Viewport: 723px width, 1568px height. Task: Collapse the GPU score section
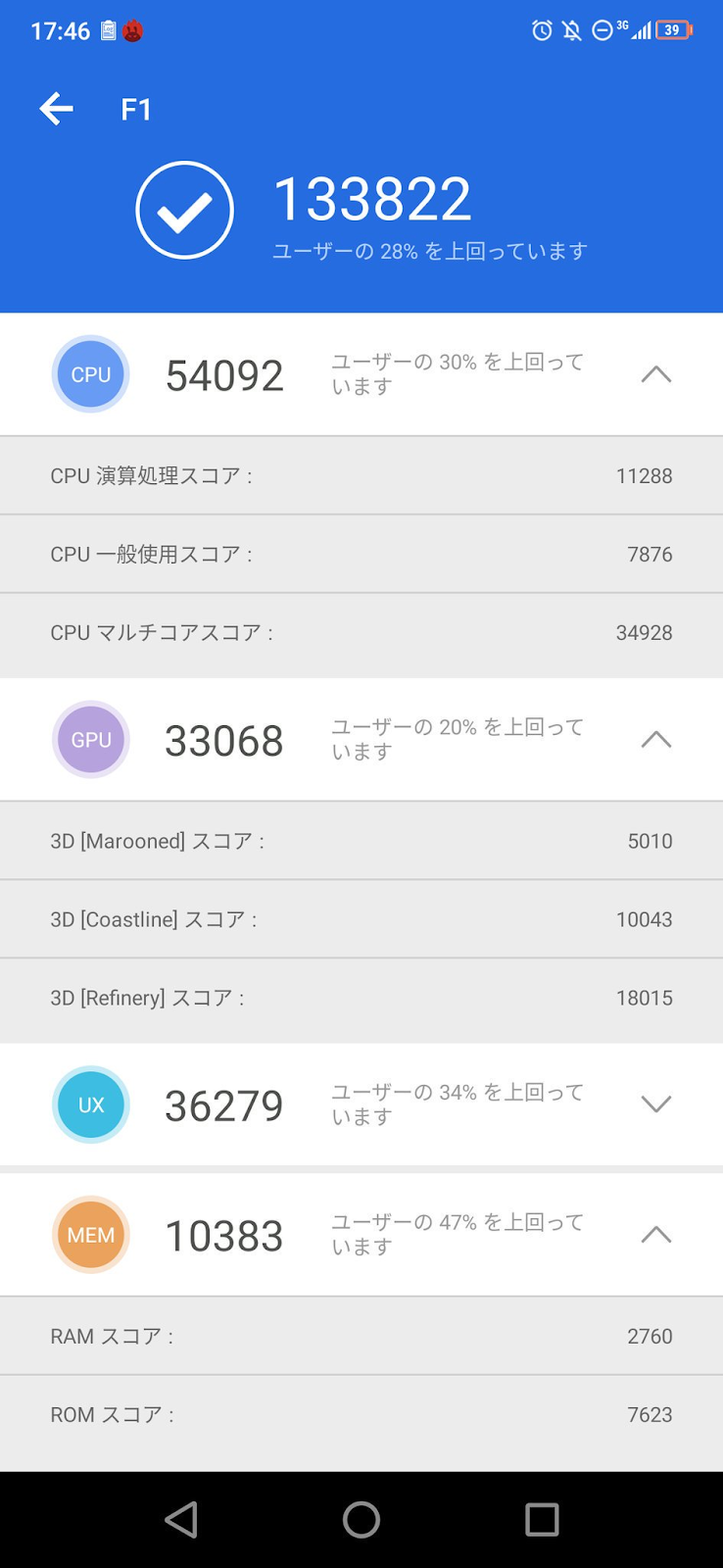coord(655,740)
